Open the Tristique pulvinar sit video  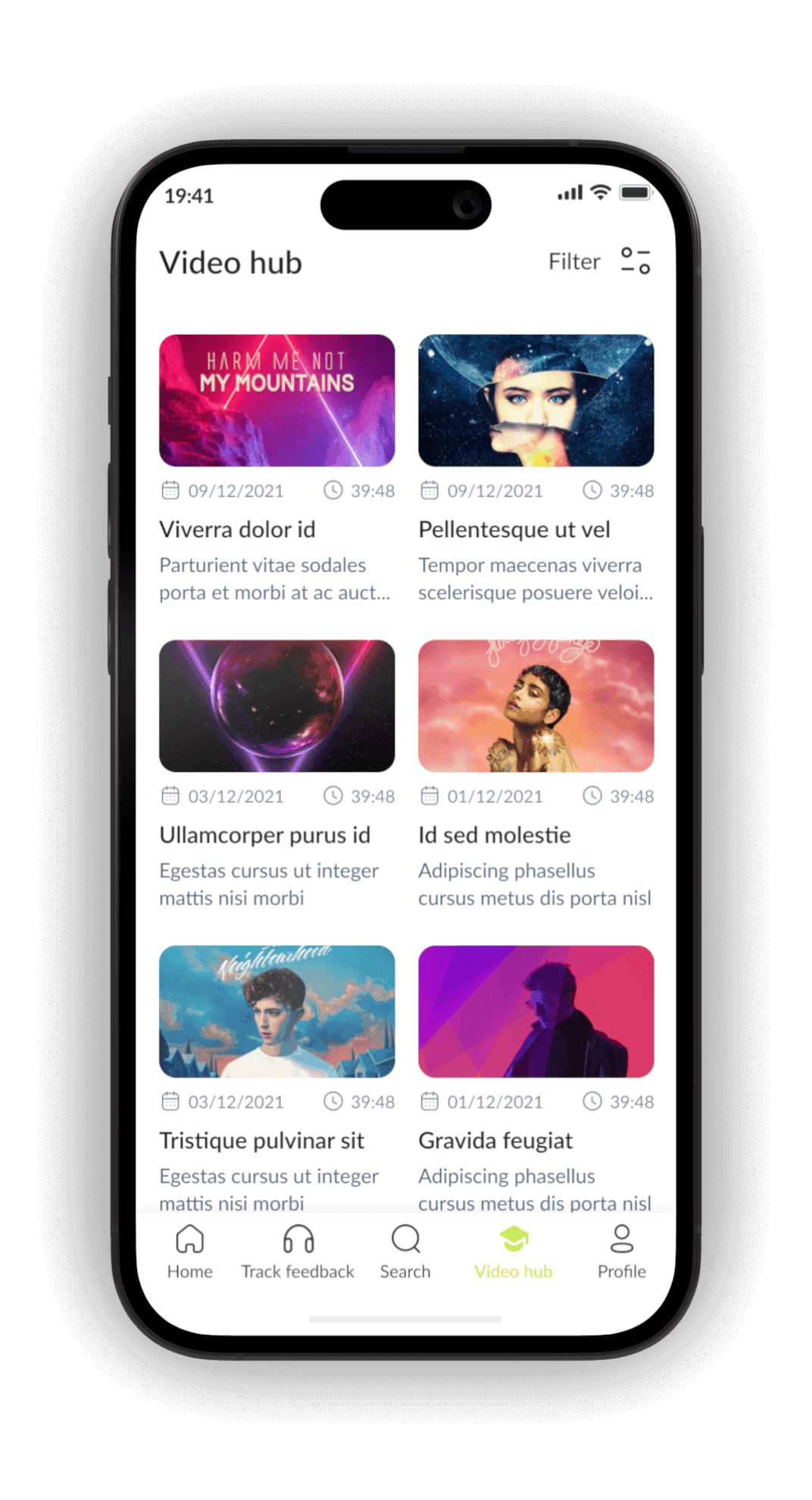(276, 1011)
